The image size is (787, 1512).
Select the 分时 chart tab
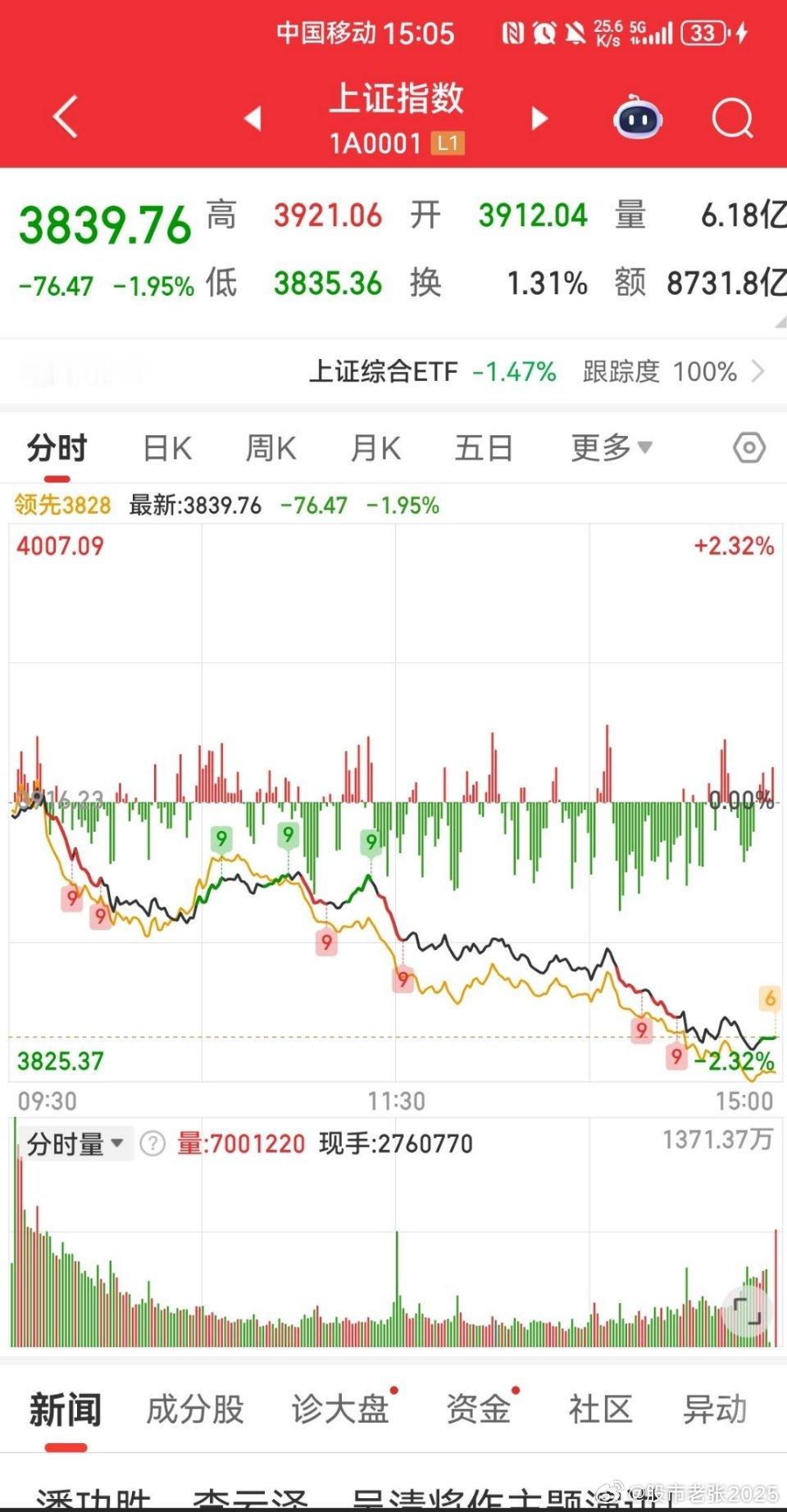(x=57, y=448)
